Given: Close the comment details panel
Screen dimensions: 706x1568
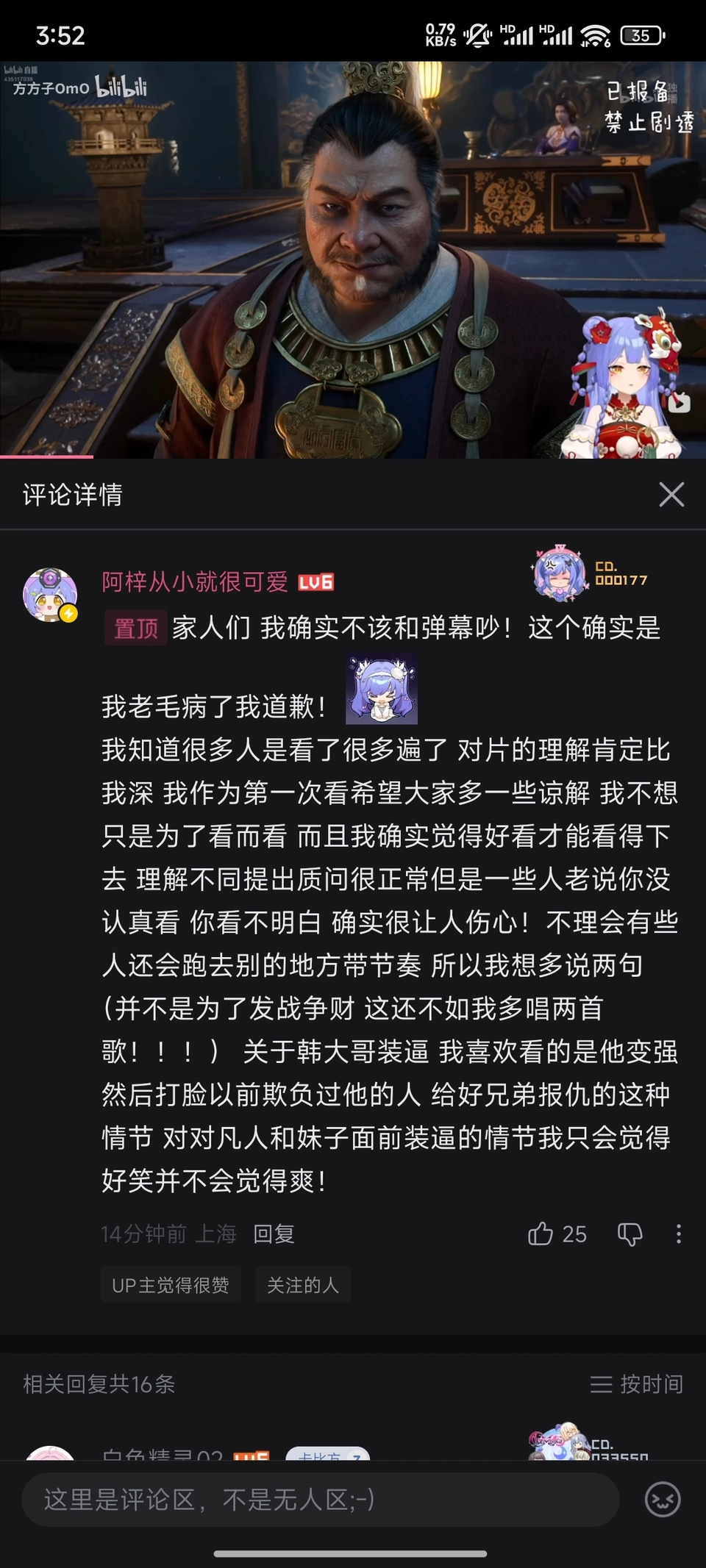Looking at the screenshot, I should click(x=671, y=495).
